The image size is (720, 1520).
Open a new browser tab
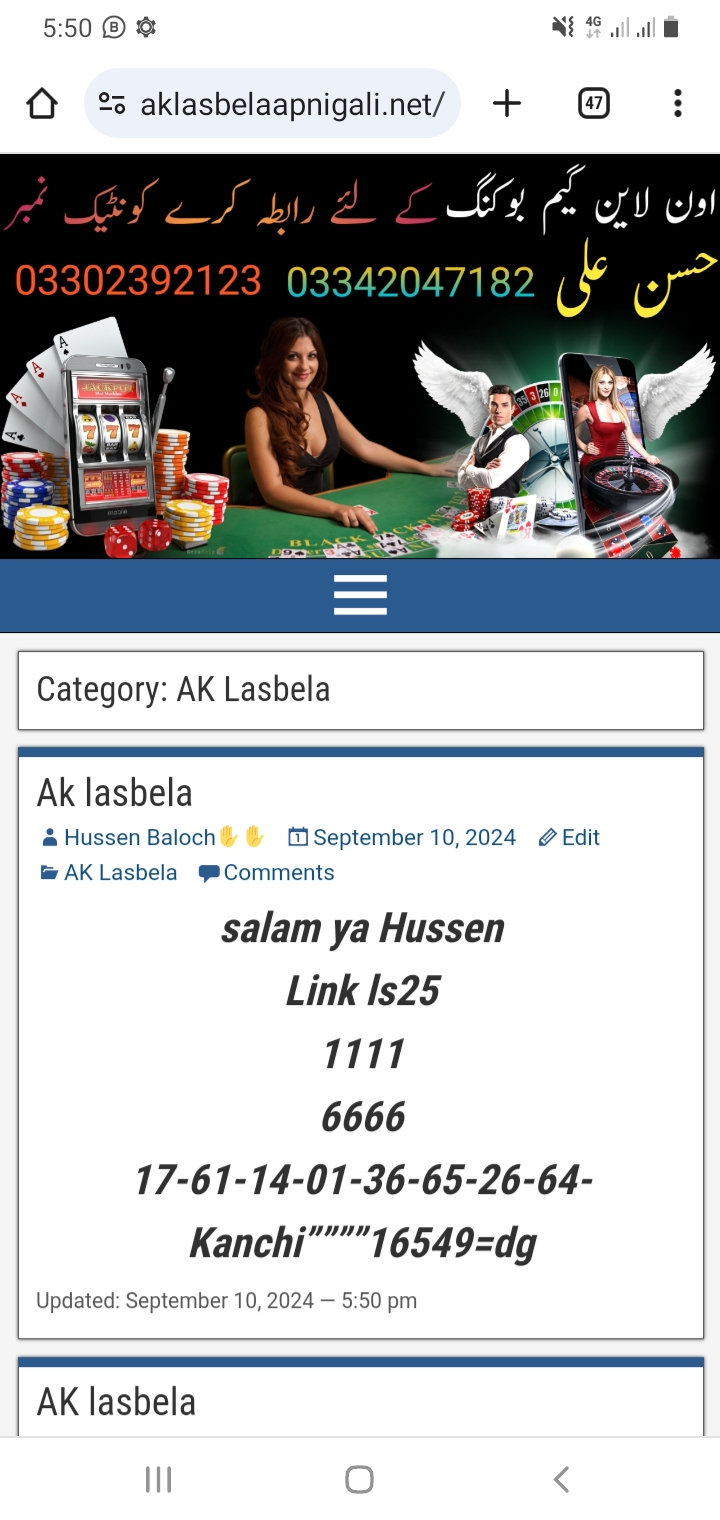click(x=507, y=103)
